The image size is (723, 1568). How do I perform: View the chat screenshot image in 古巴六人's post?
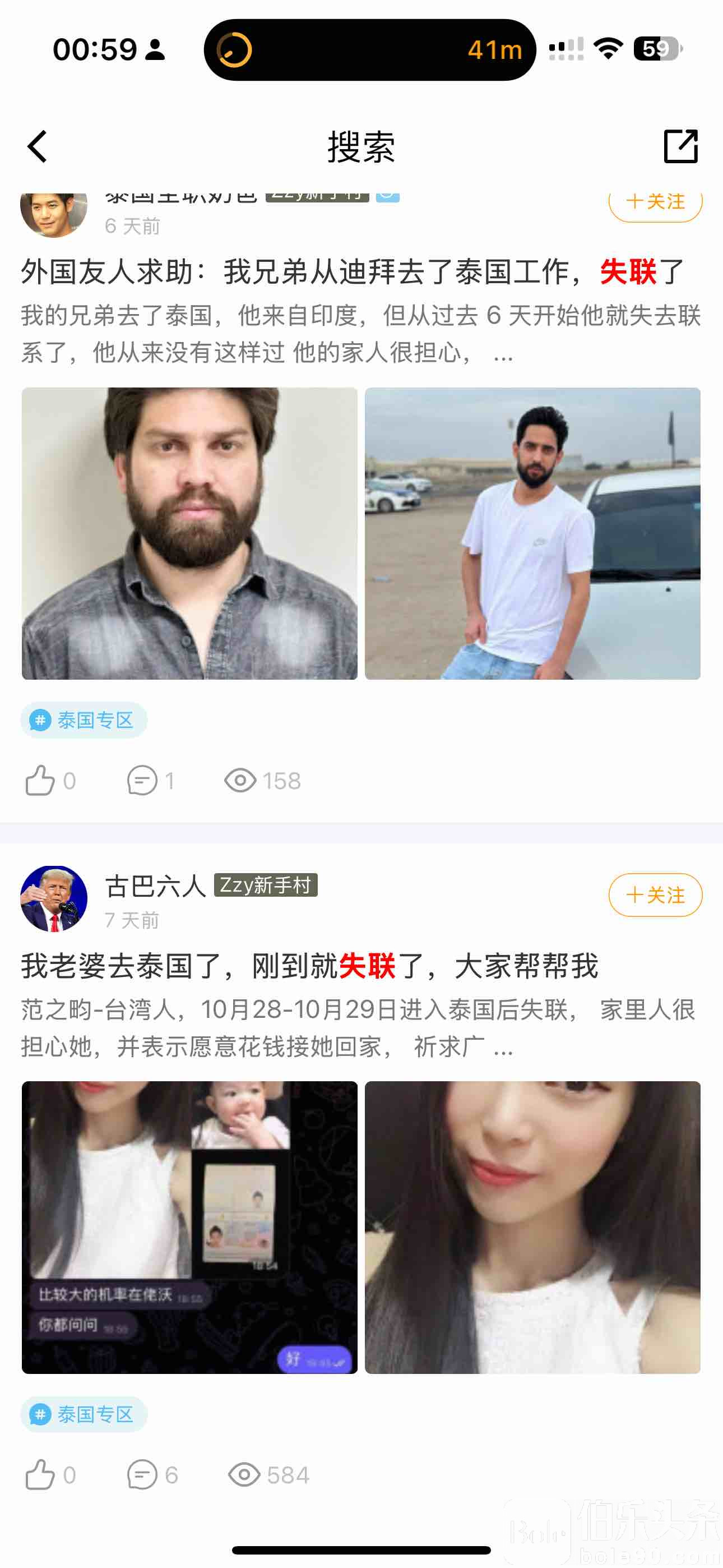tap(189, 1227)
